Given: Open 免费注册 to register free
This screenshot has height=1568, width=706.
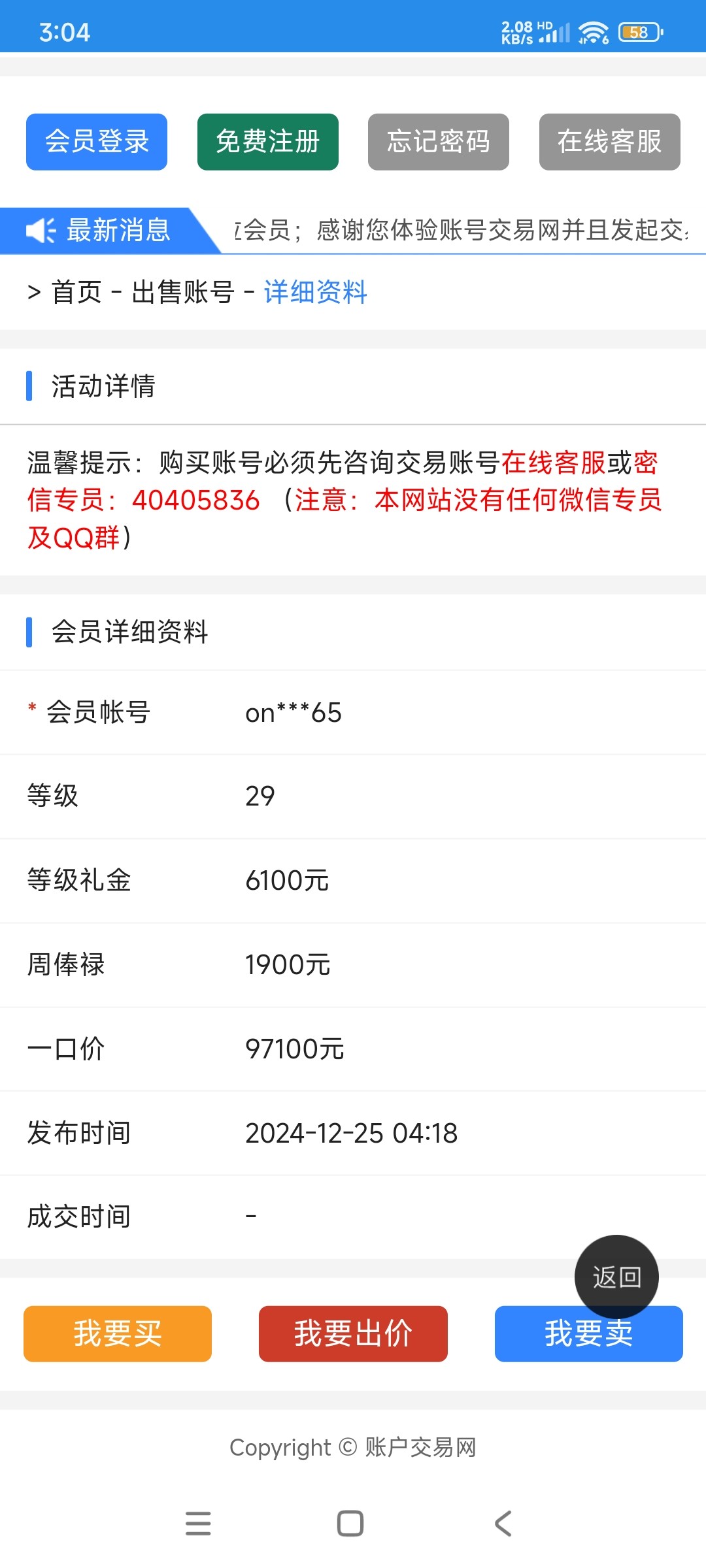Looking at the screenshot, I should 268,142.
